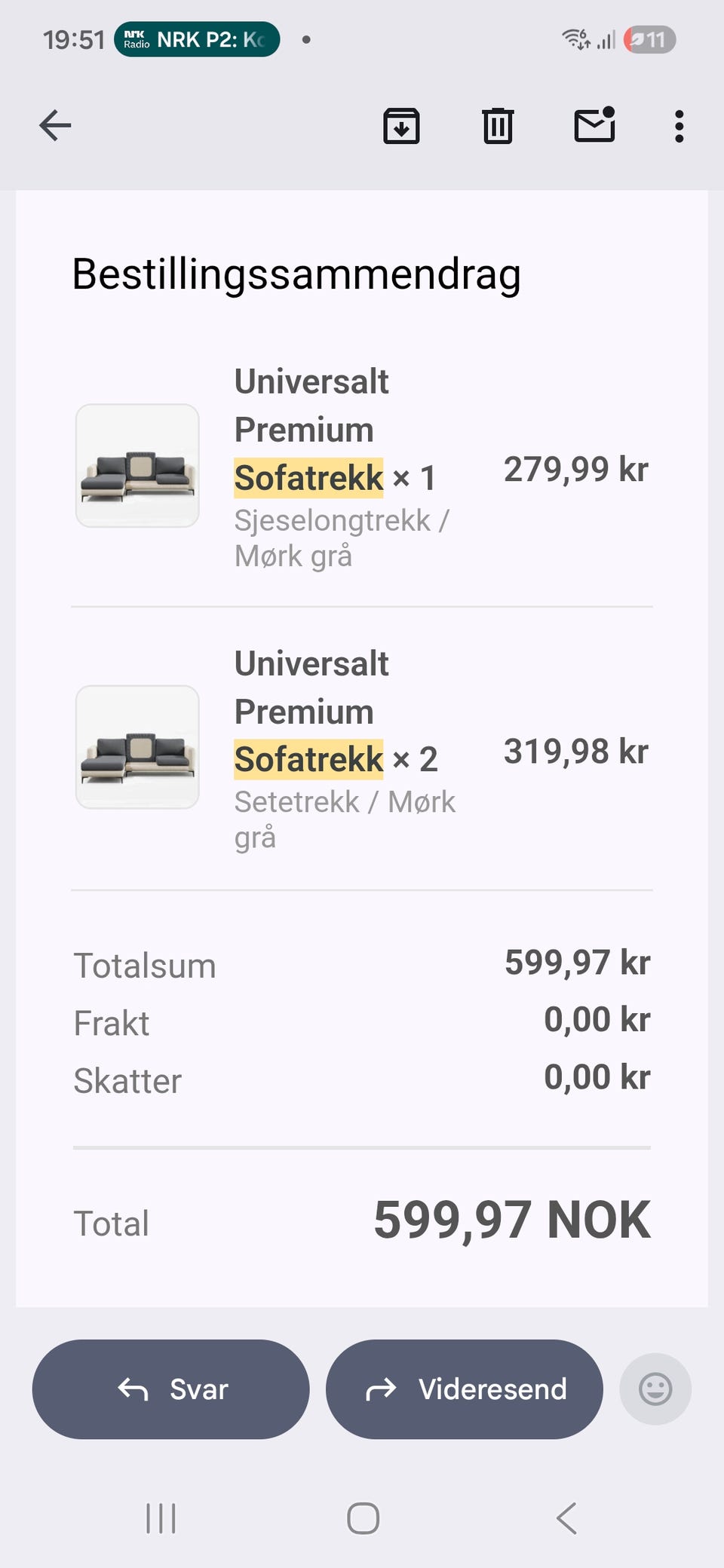
Task: Archive this email
Action: 401,126
